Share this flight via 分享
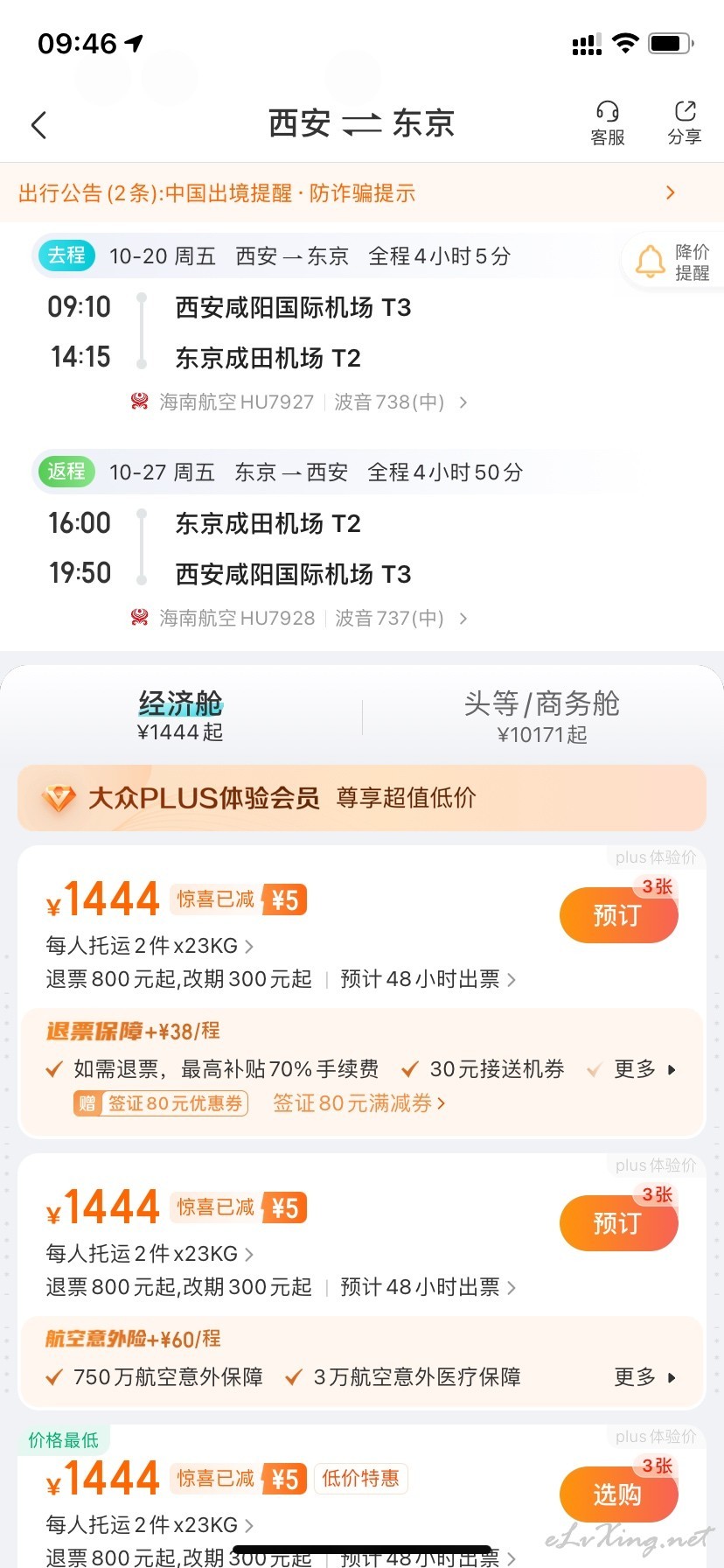The width and height of the screenshot is (724, 1568). 685,123
